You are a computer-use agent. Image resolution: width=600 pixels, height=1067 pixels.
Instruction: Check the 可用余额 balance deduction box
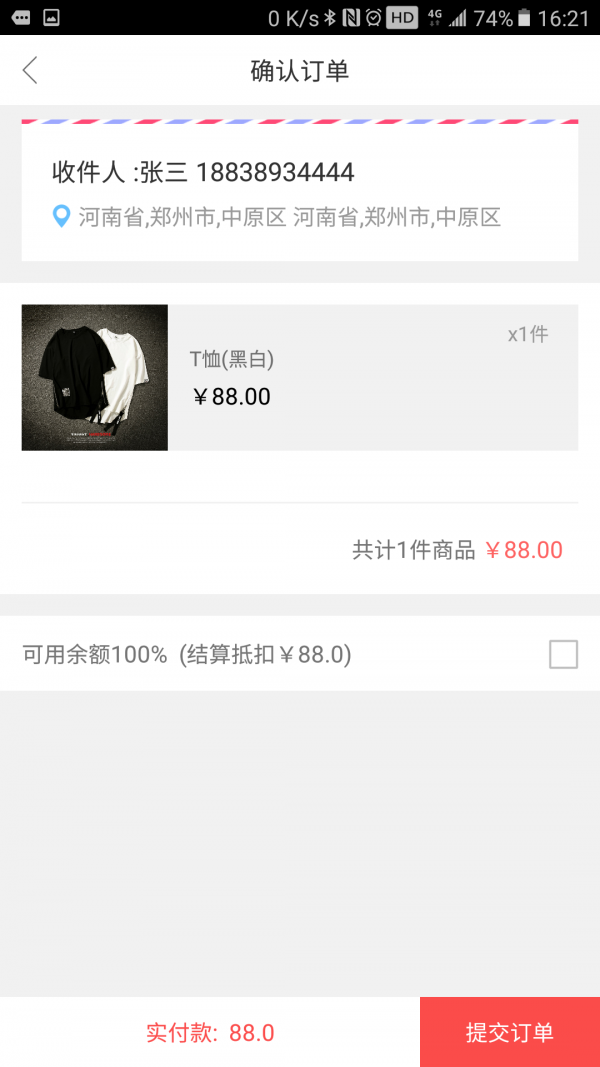(563, 655)
